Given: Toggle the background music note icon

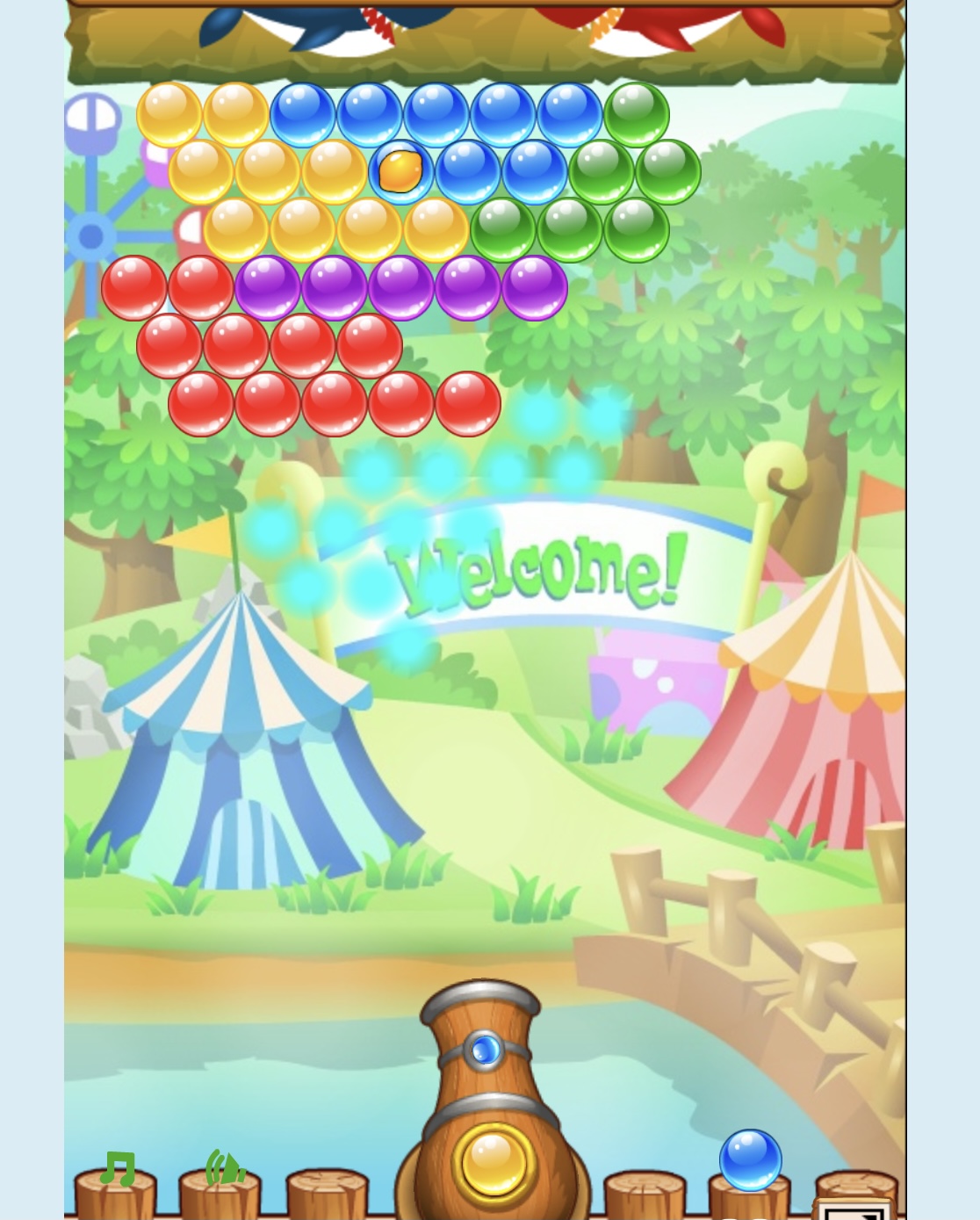Looking at the screenshot, I should 118,1168.
